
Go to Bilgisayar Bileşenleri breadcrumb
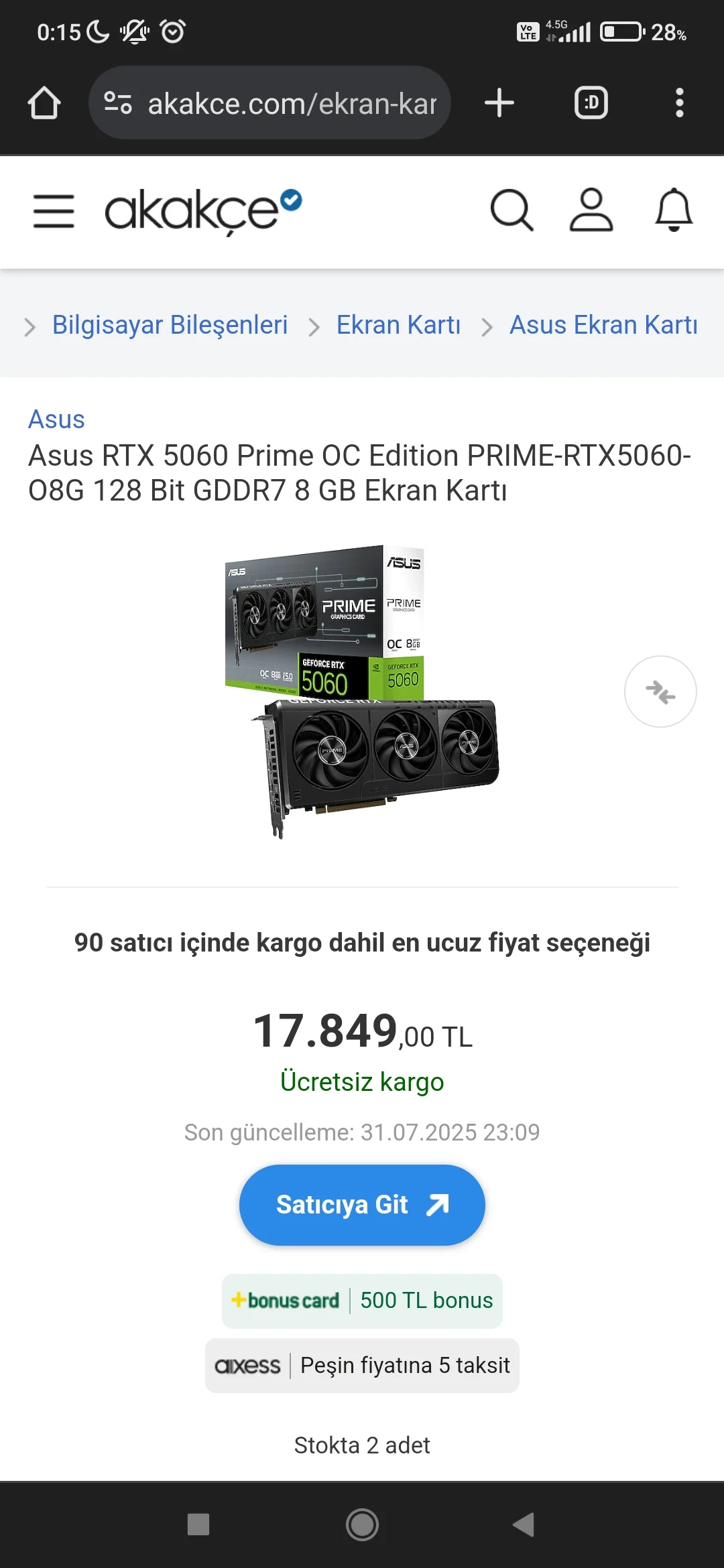[170, 325]
